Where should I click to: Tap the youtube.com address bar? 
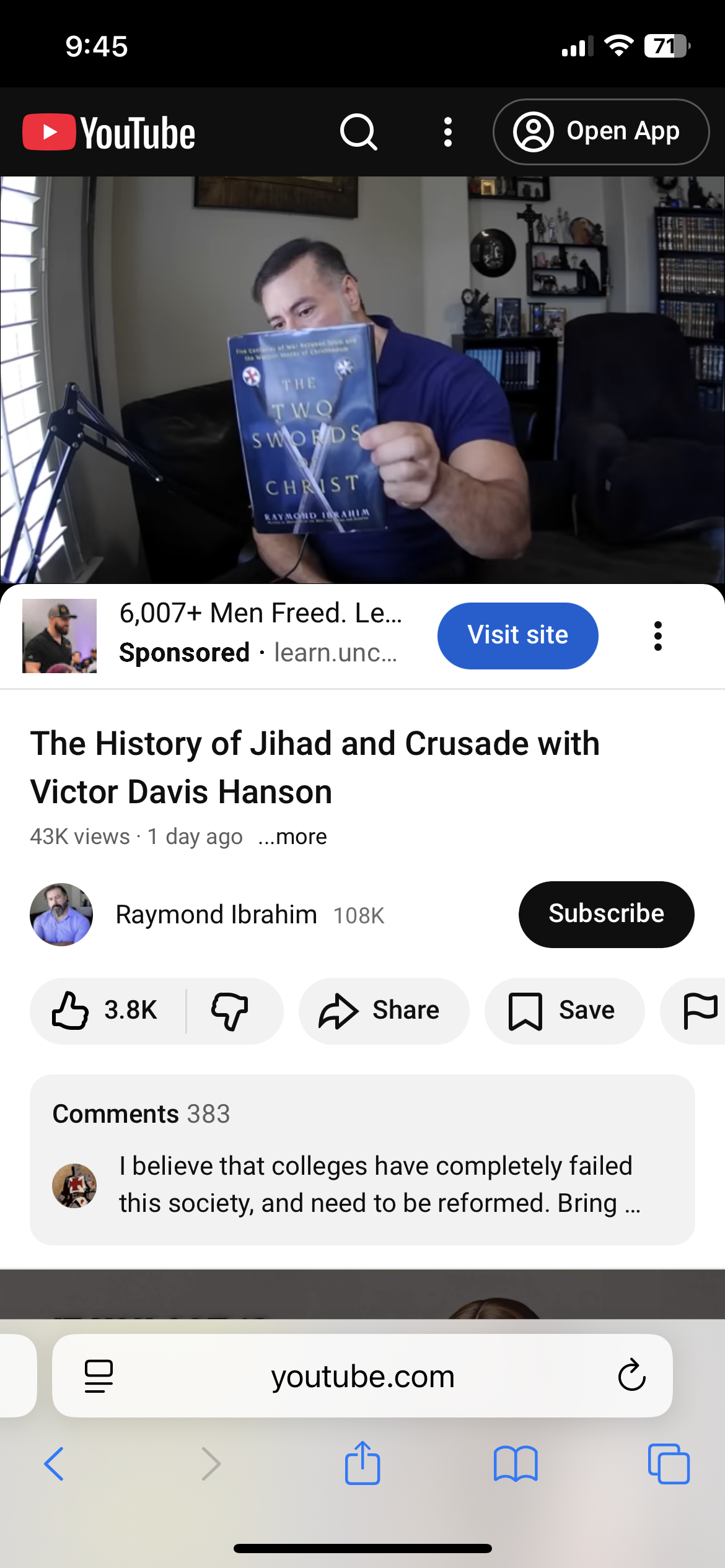[x=362, y=1376]
